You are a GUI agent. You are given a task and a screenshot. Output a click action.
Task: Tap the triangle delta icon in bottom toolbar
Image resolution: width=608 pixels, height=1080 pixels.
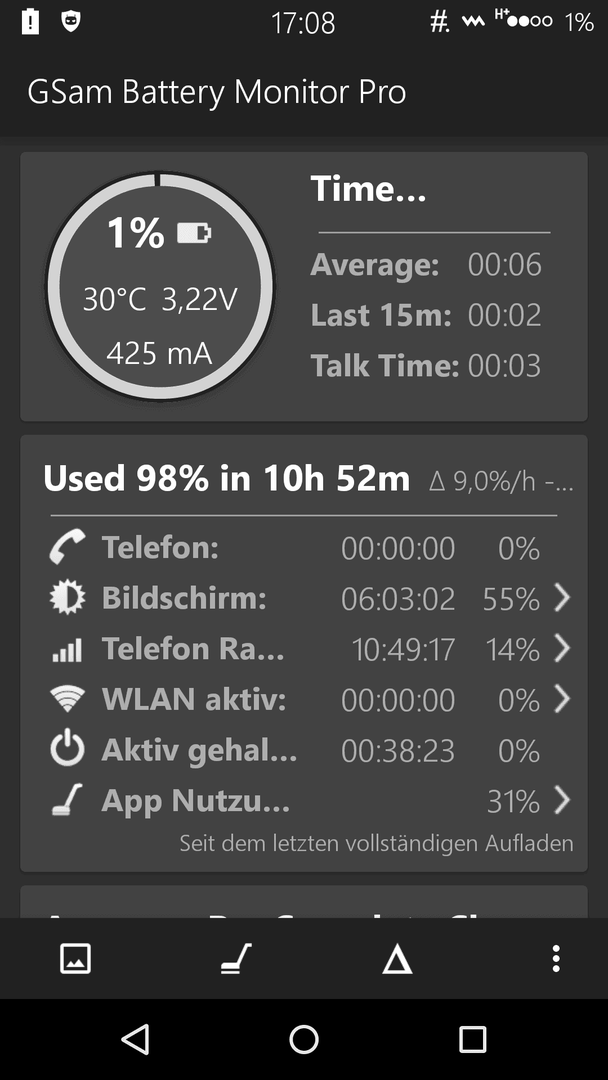397,958
